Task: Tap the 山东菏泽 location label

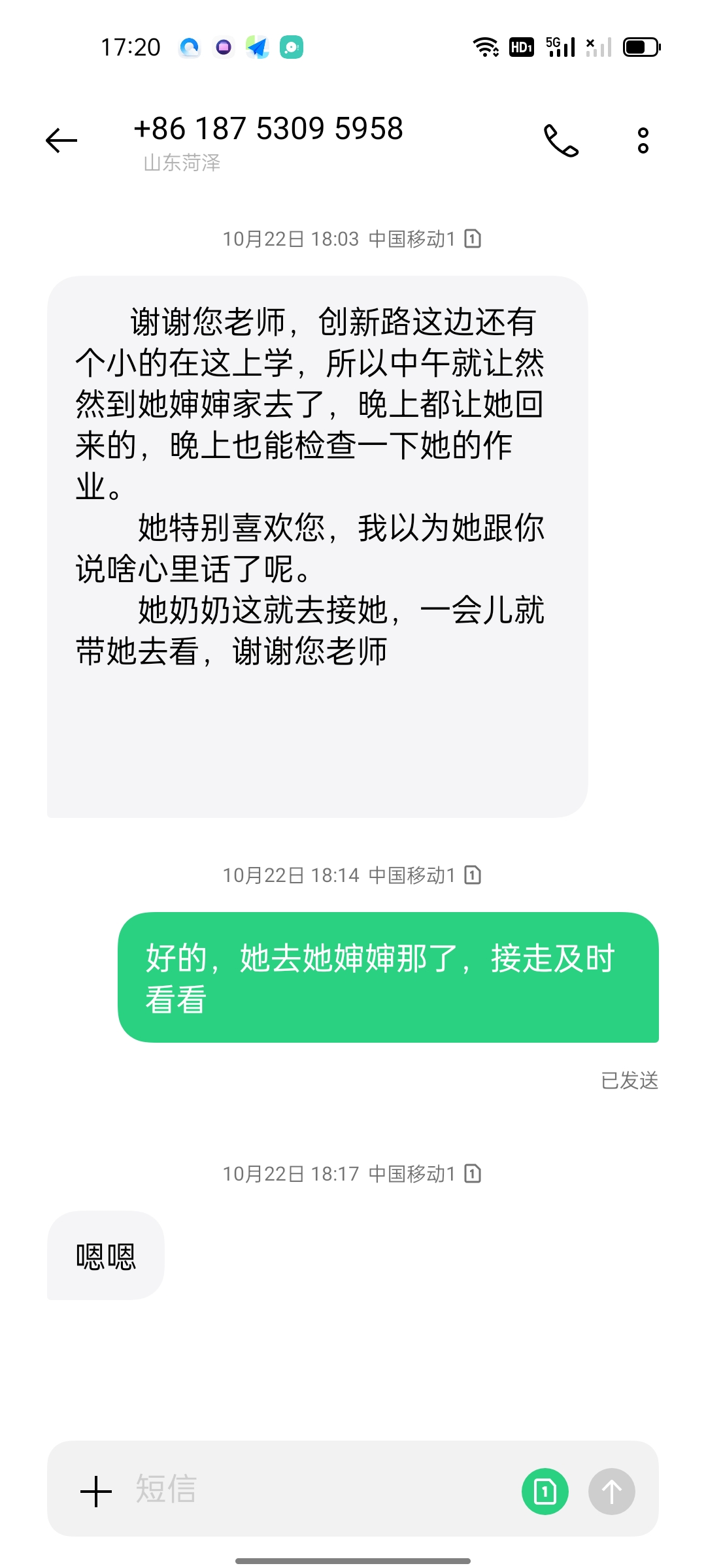Action: [181, 164]
